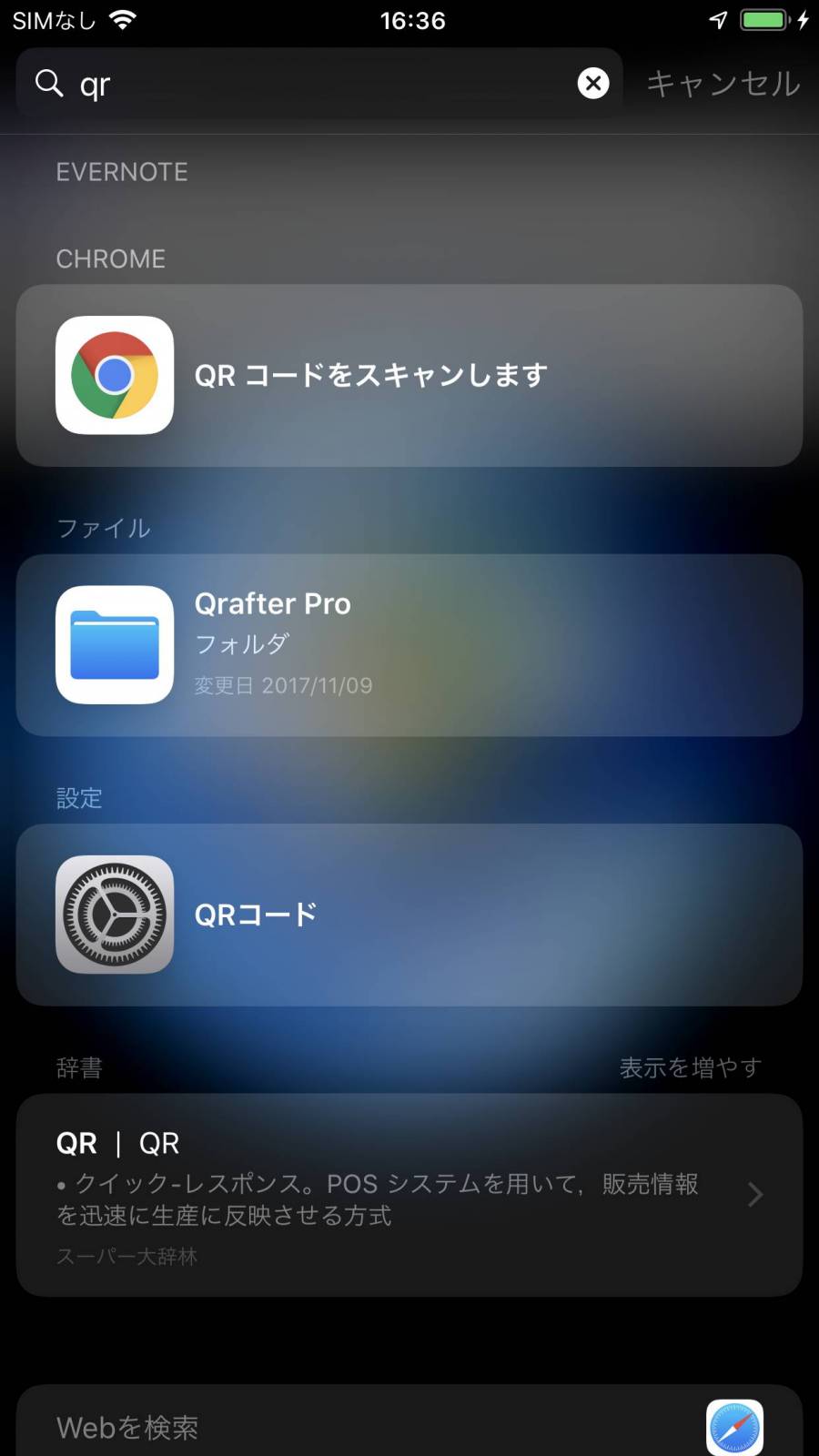Open the QR dictionary definition entry
The width and height of the screenshot is (819, 1456).
409,1195
